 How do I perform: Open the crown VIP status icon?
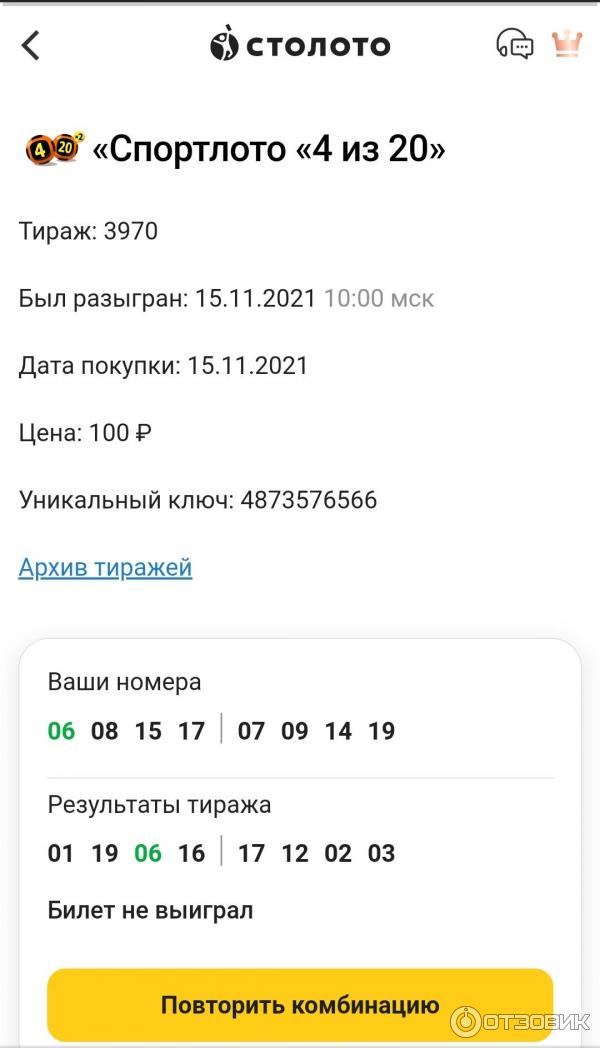(567, 43)
